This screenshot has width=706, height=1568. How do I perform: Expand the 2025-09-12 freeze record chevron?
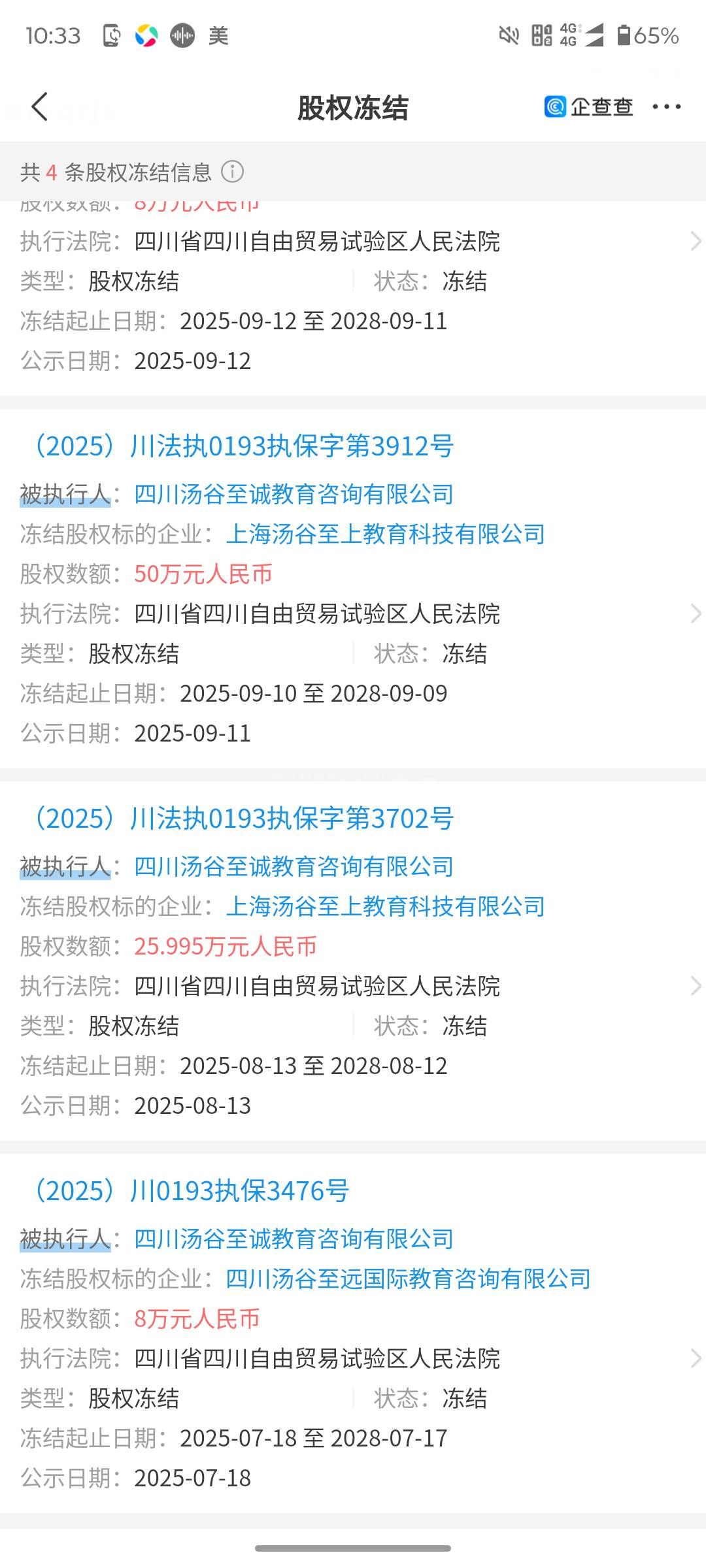pos(695,241)
